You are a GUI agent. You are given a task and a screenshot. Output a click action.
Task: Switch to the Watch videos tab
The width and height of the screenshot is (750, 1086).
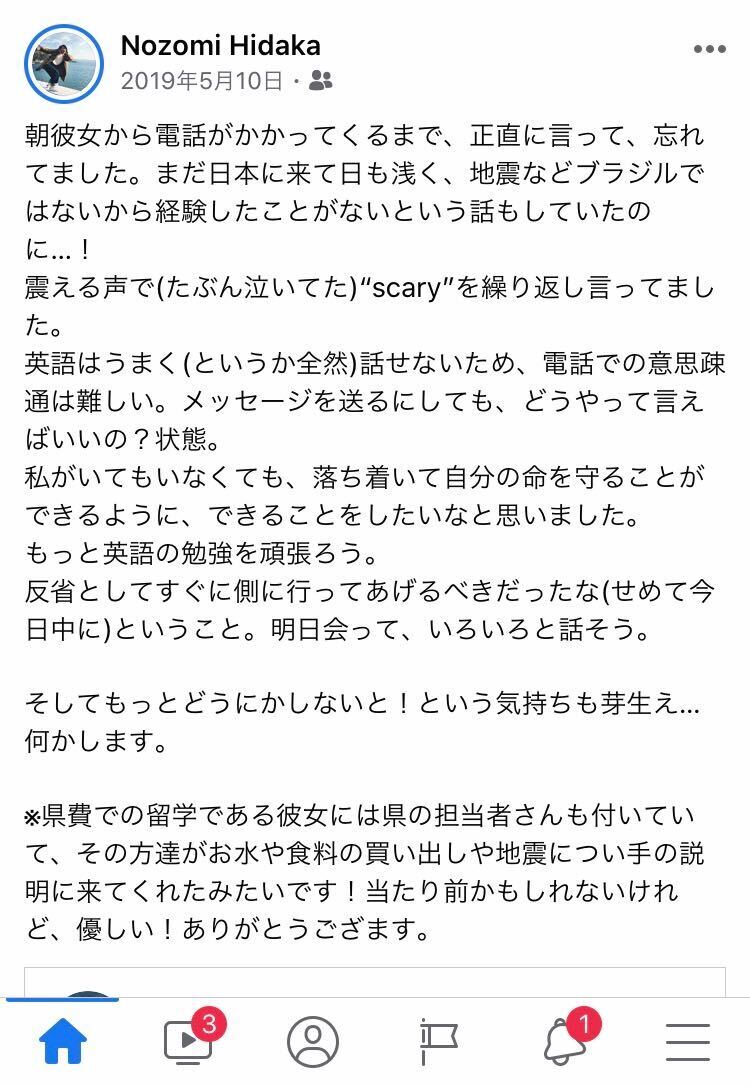point(188,1041)
